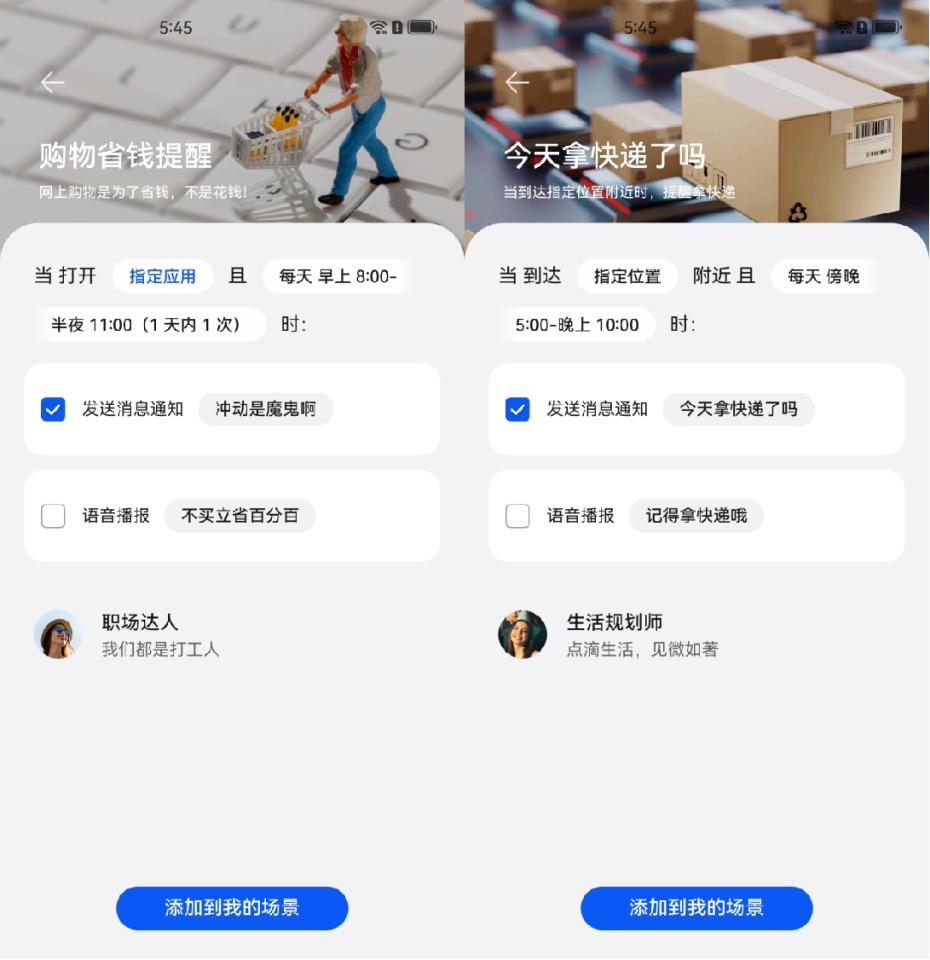Viewport: 930px width, 960px height.
Task: Edit the 每天 傍晚 time chip
Action: pyautogui.click(x=823, y=277)
